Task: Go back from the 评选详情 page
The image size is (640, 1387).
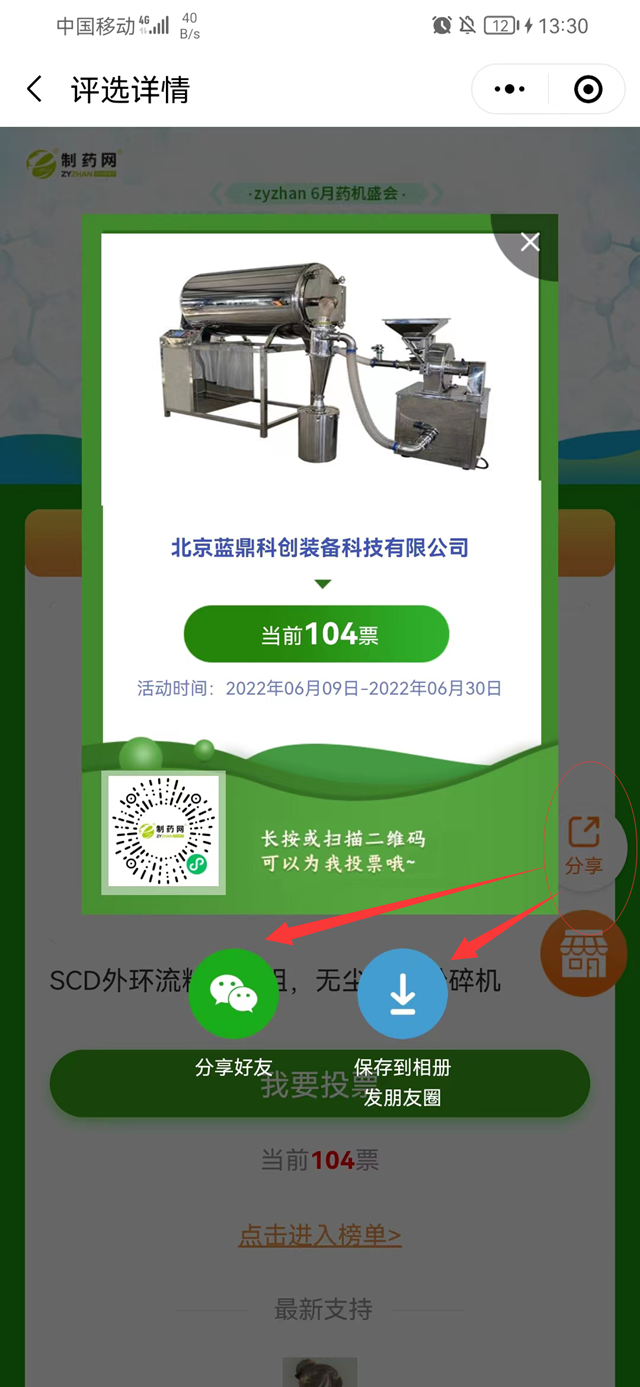Action: pyautogui.click(x=35, y=90)
